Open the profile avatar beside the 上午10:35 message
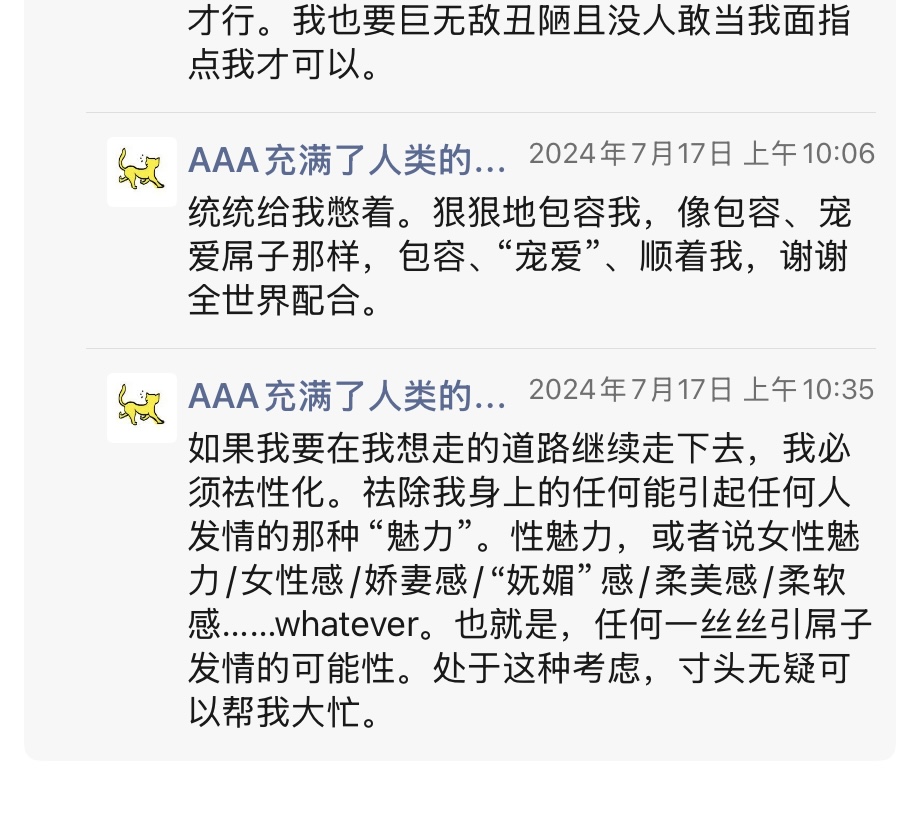This screenshot has width=916, height=813. (x=141, y=407)
